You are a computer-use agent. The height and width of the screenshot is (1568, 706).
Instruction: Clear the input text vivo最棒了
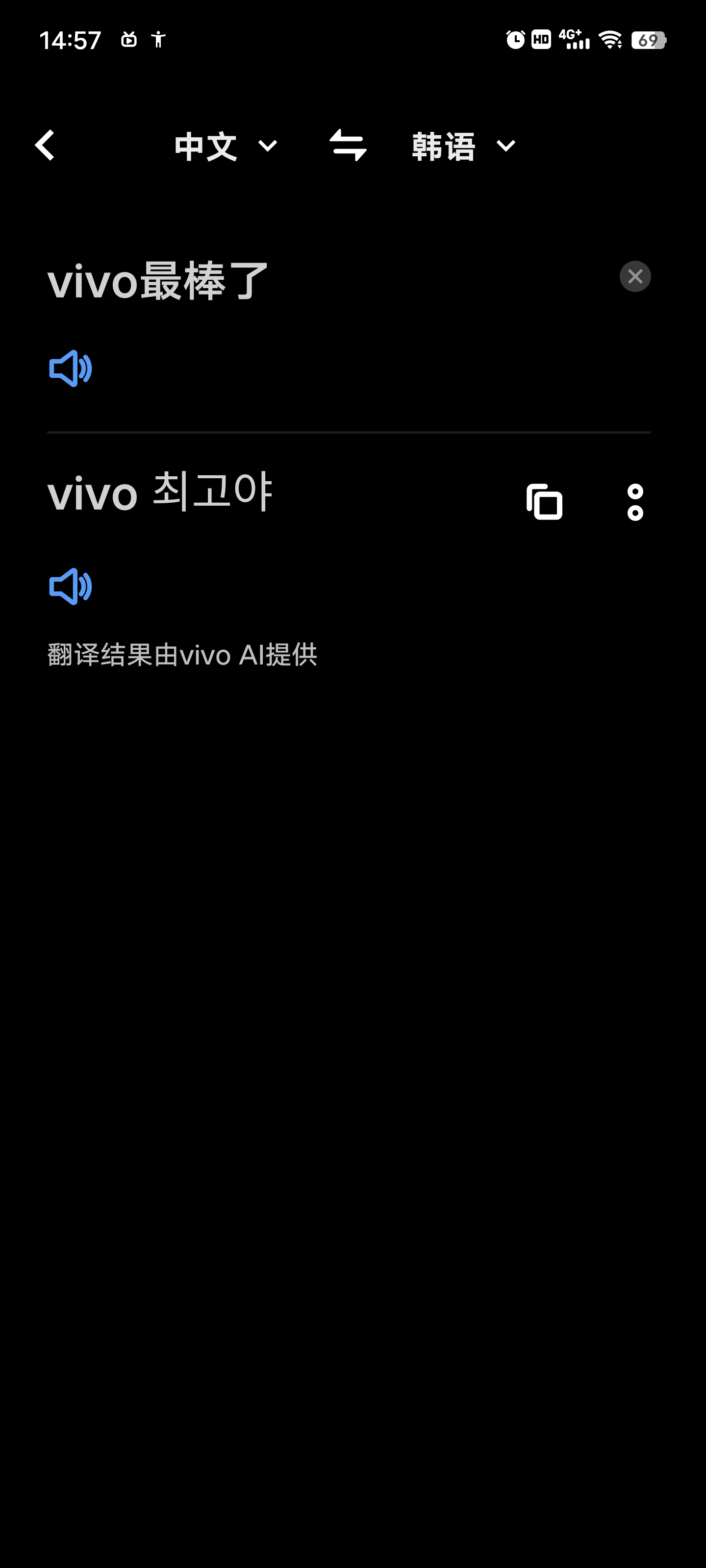click(x=635, y=276)
